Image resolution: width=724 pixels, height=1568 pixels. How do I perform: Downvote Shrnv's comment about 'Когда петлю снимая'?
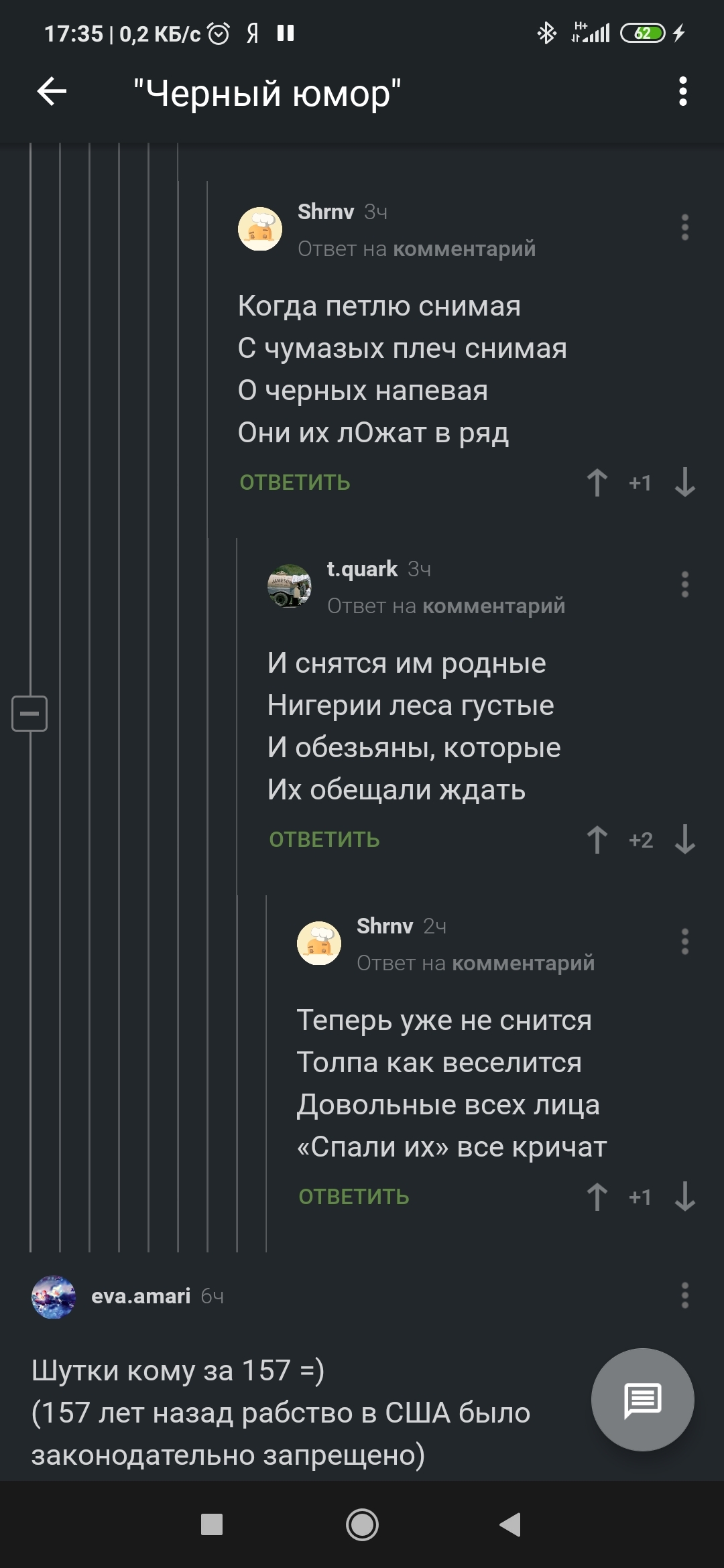coord(684,482)
